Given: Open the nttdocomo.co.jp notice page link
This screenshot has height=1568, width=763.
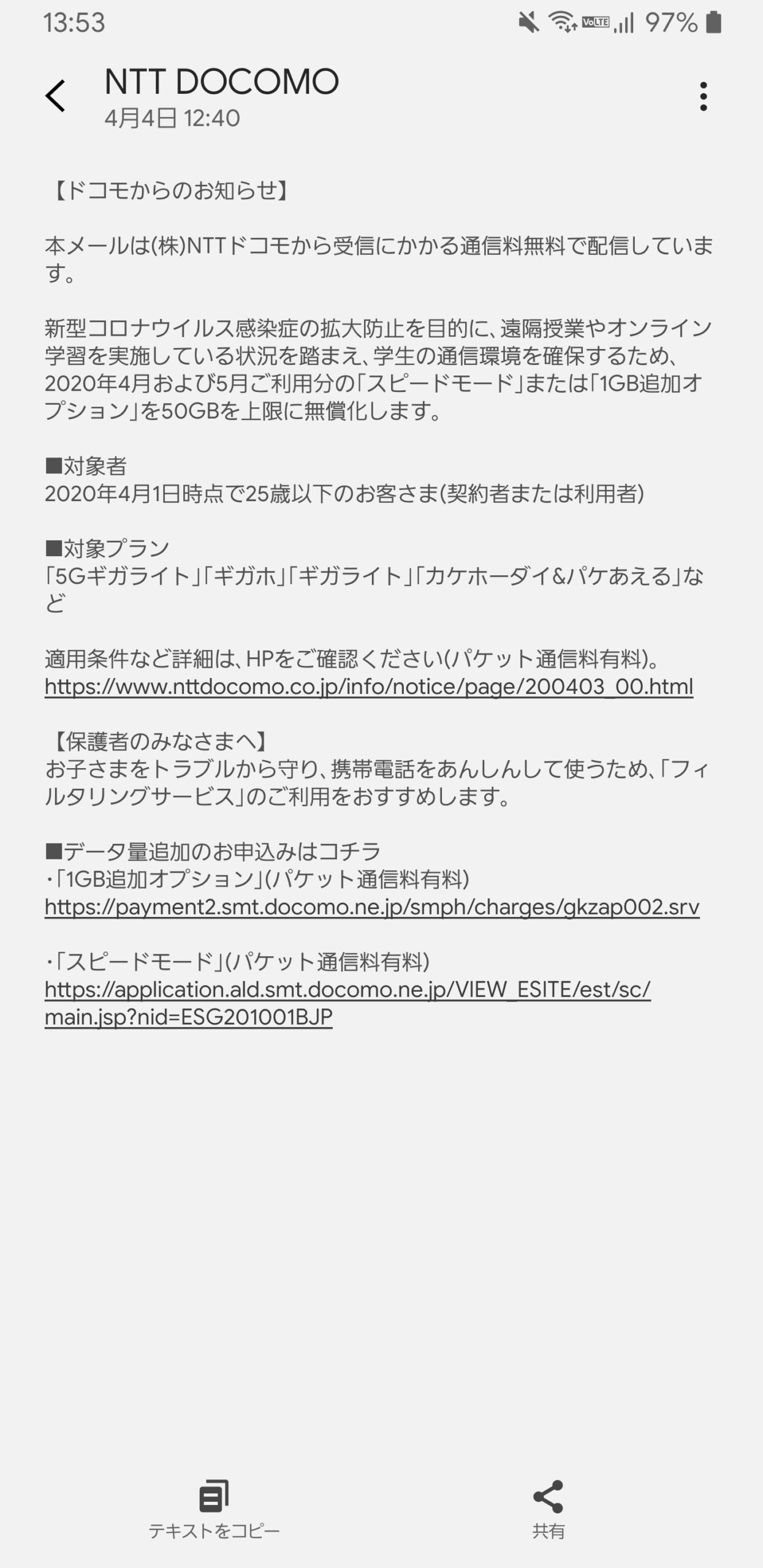Looking at the screenshot, I should click(369, 687).
